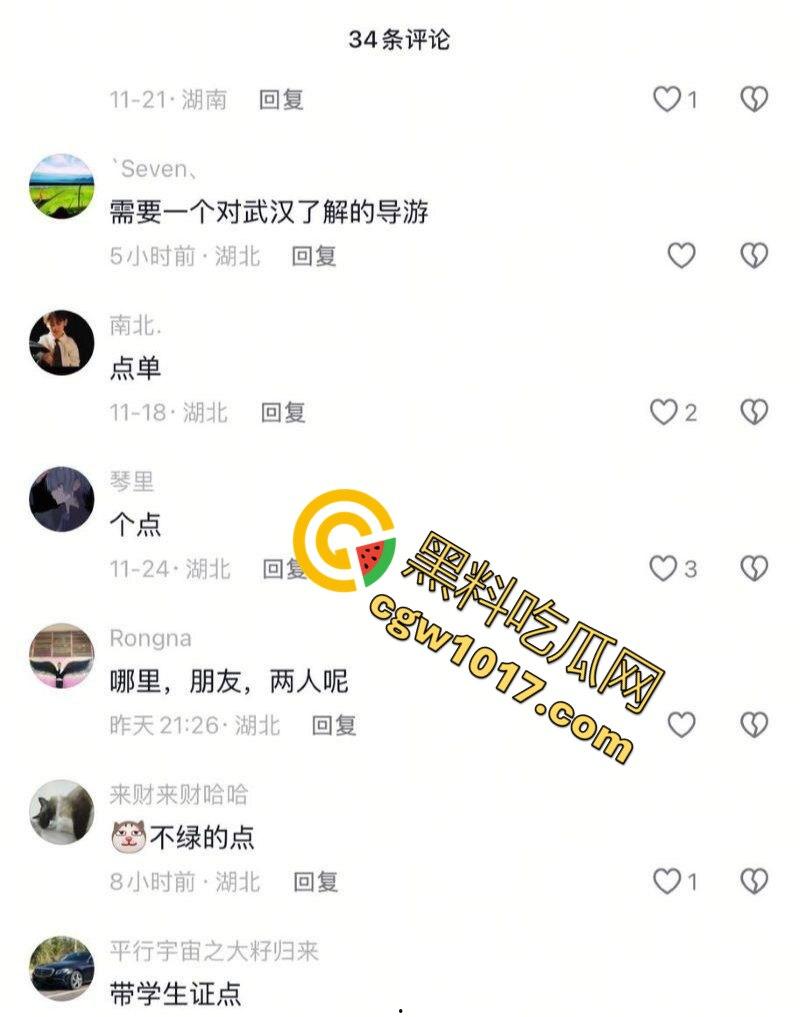Like Seven's comment about a Wuhan guide
Screen dimensions: 800x1017
681,256
